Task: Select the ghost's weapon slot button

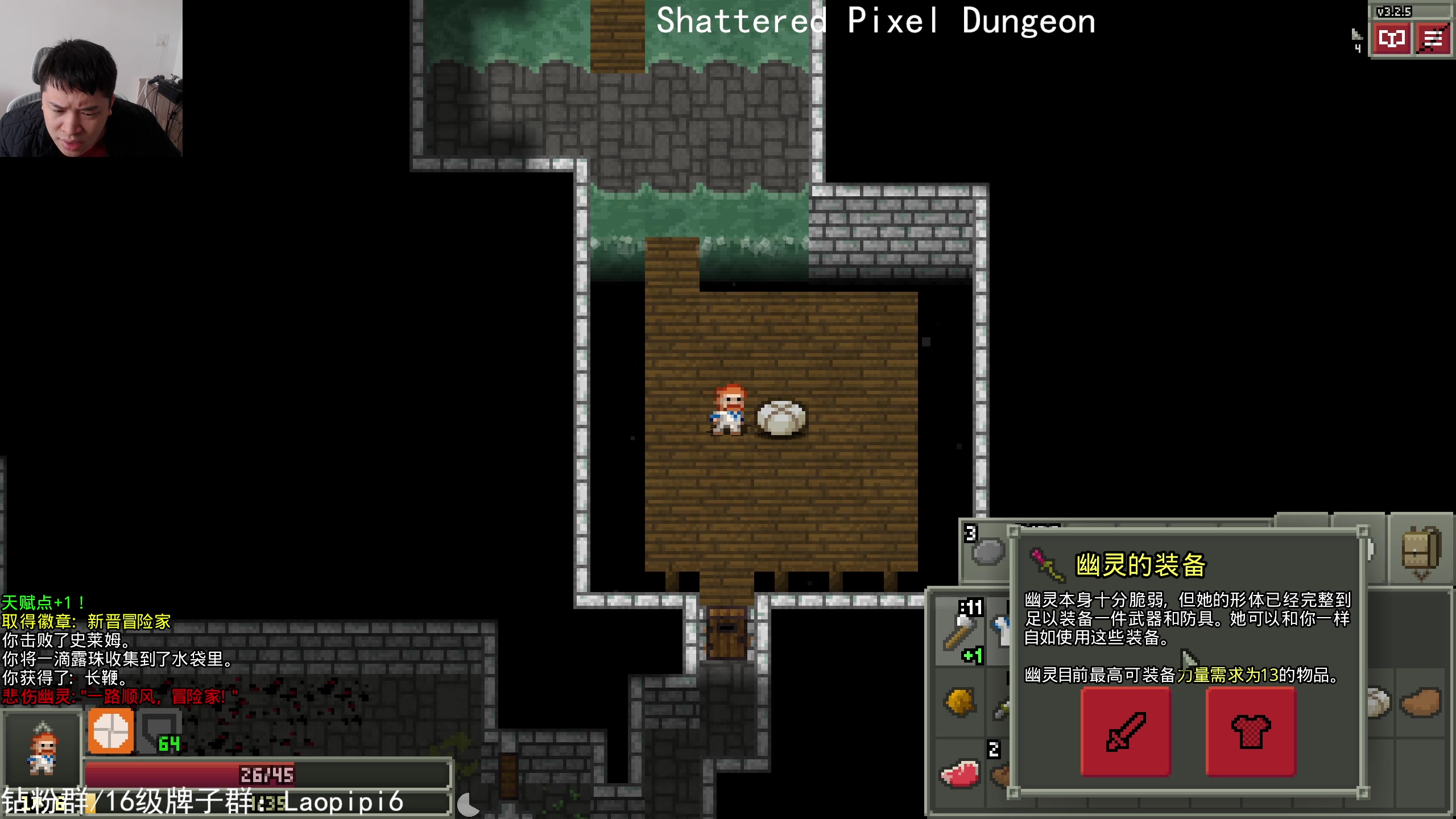Action: [1126, 731]
